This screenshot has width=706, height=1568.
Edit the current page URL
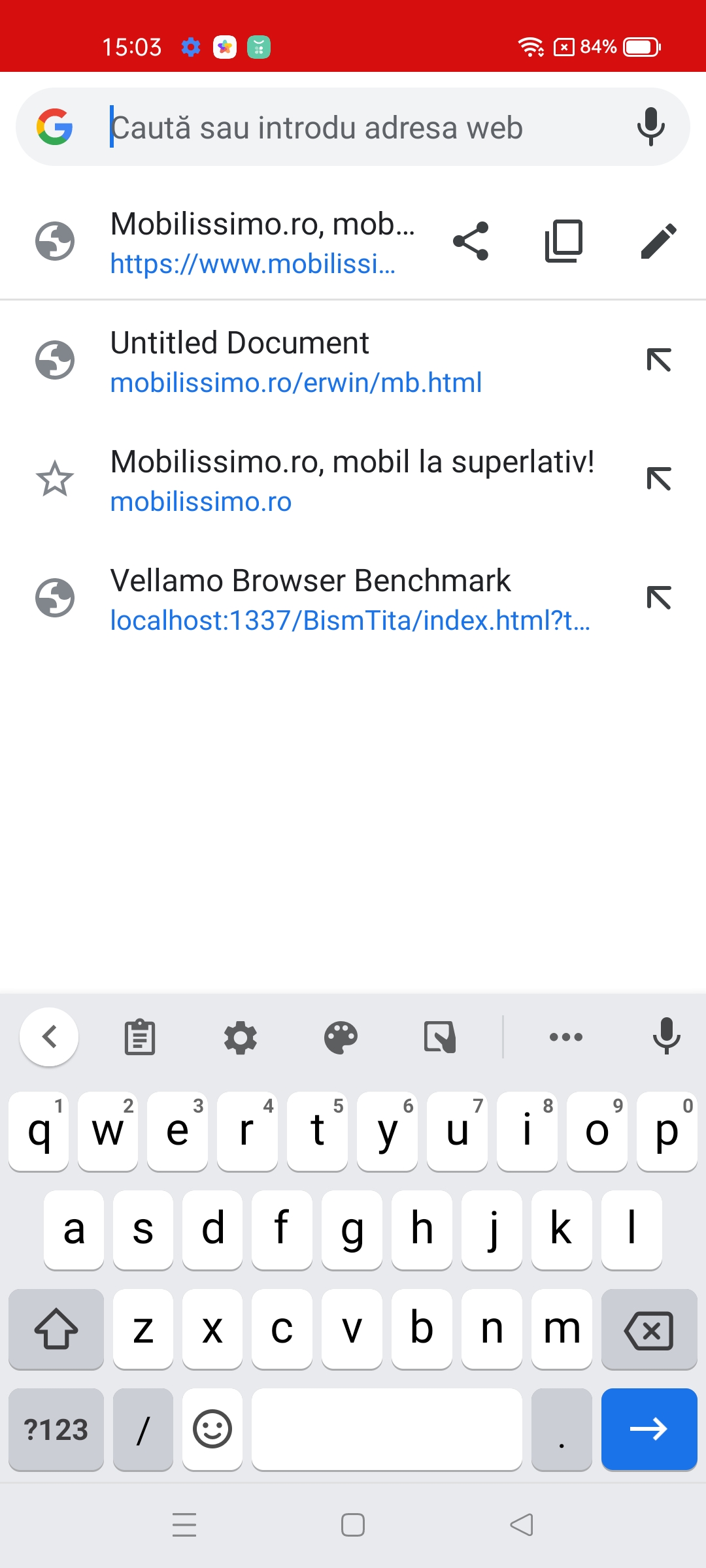(x=658, y=241)
